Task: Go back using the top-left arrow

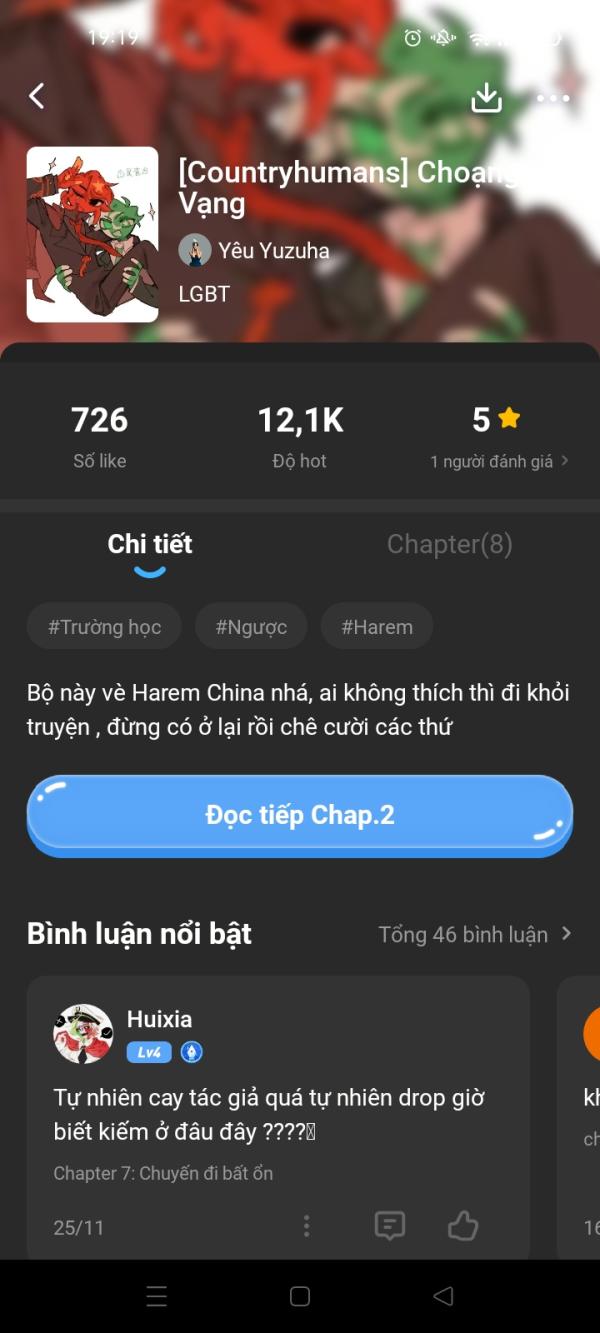Action: point(37,96)
